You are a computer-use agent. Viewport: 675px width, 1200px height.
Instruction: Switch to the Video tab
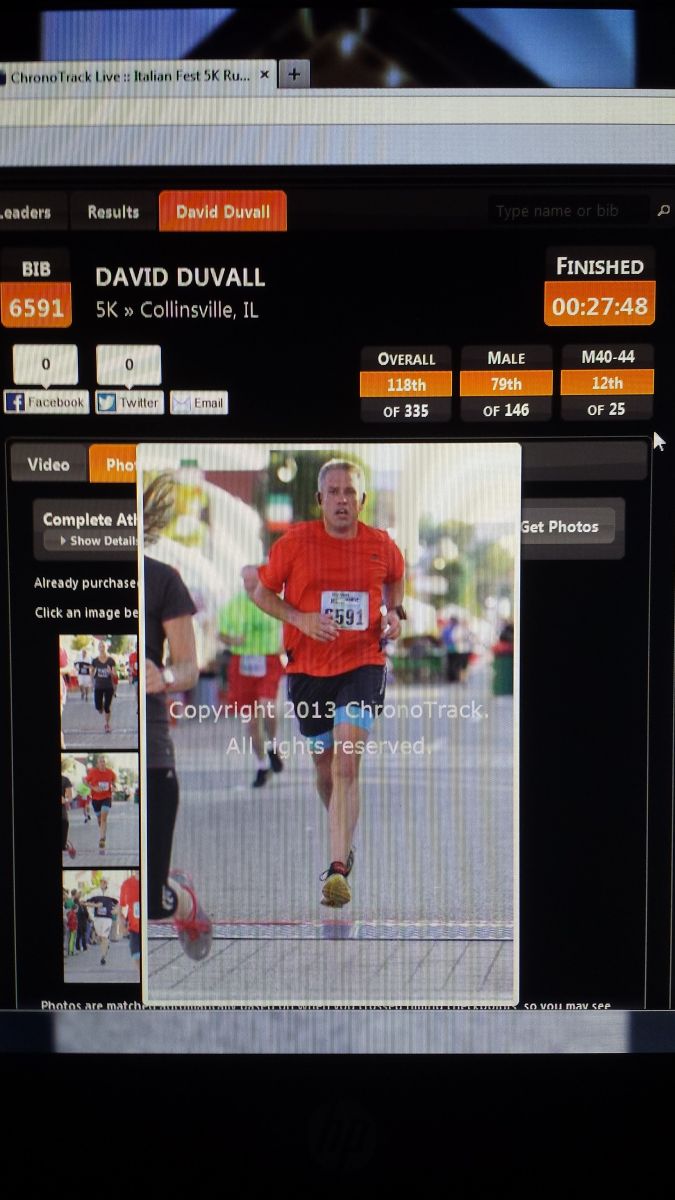[x=49, y=464]
